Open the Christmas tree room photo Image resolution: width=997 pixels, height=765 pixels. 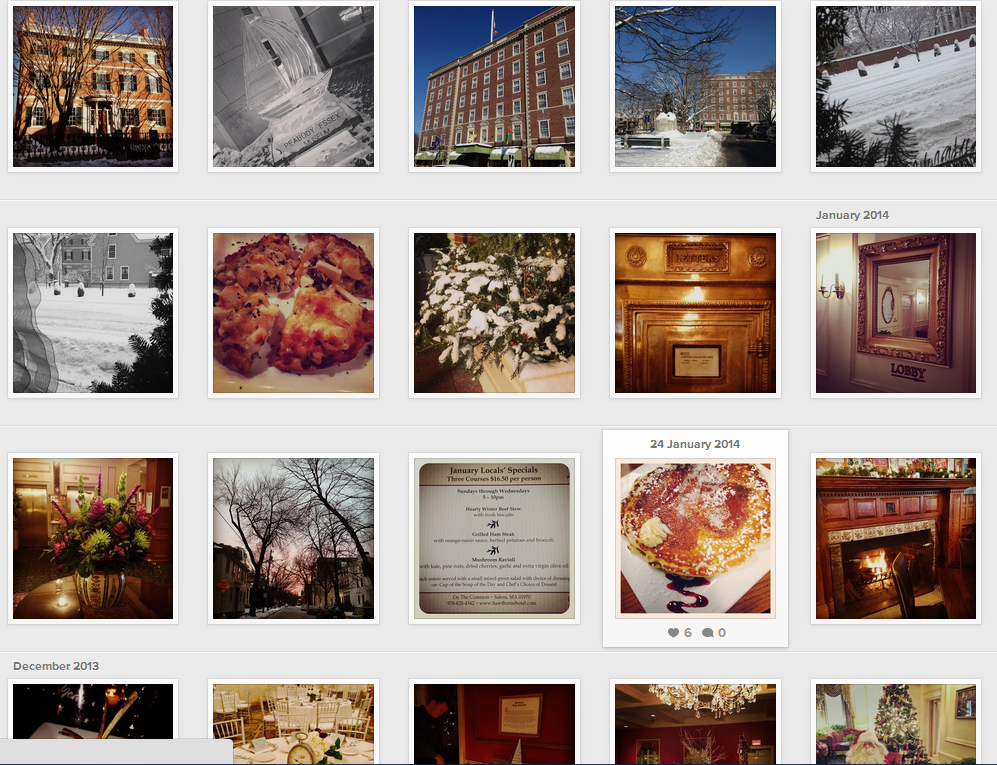[x=895, y=722]
